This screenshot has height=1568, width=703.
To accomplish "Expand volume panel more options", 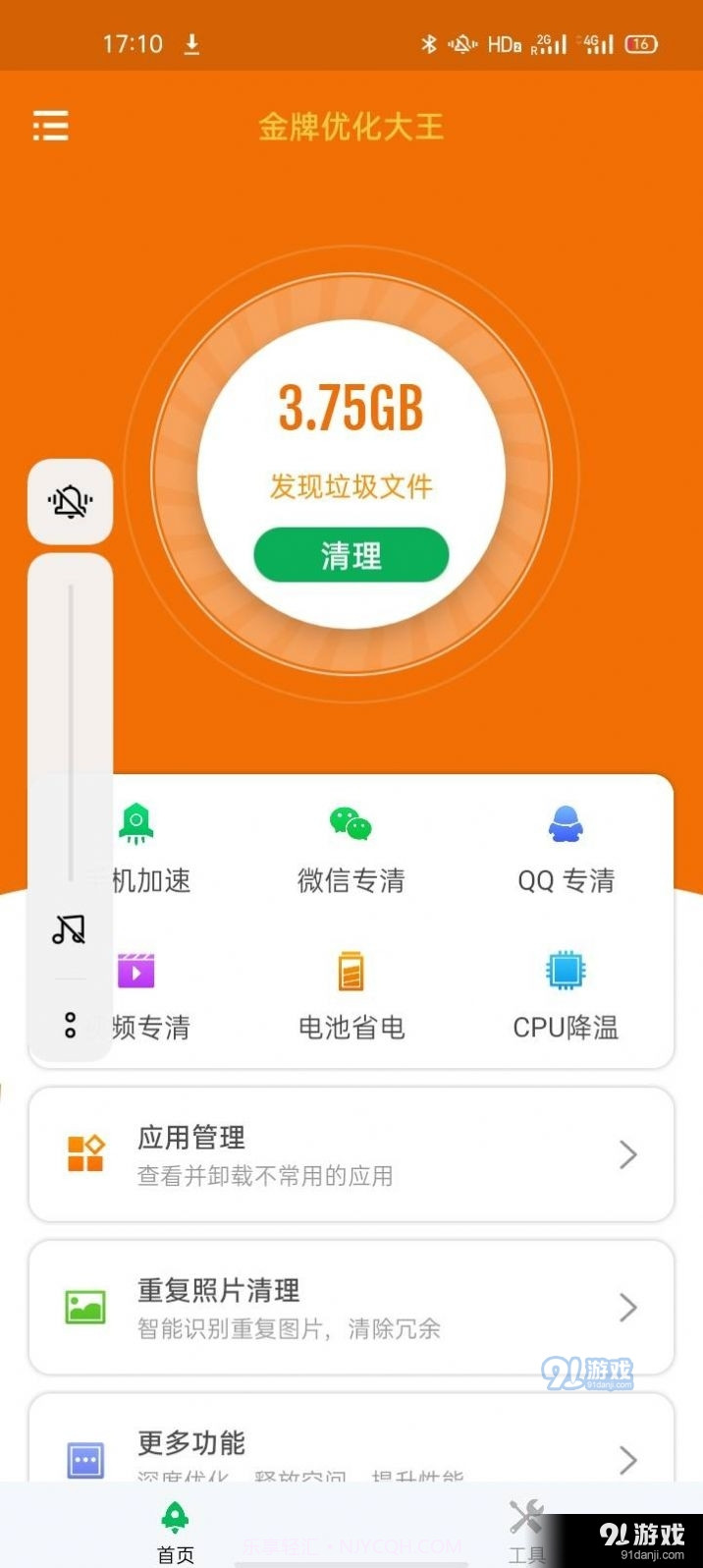I will pos(70,1025).
